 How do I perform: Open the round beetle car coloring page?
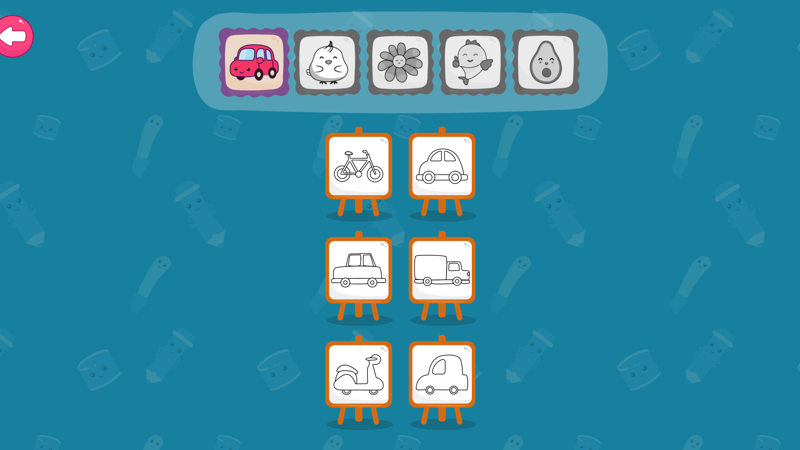pos(442,166)
